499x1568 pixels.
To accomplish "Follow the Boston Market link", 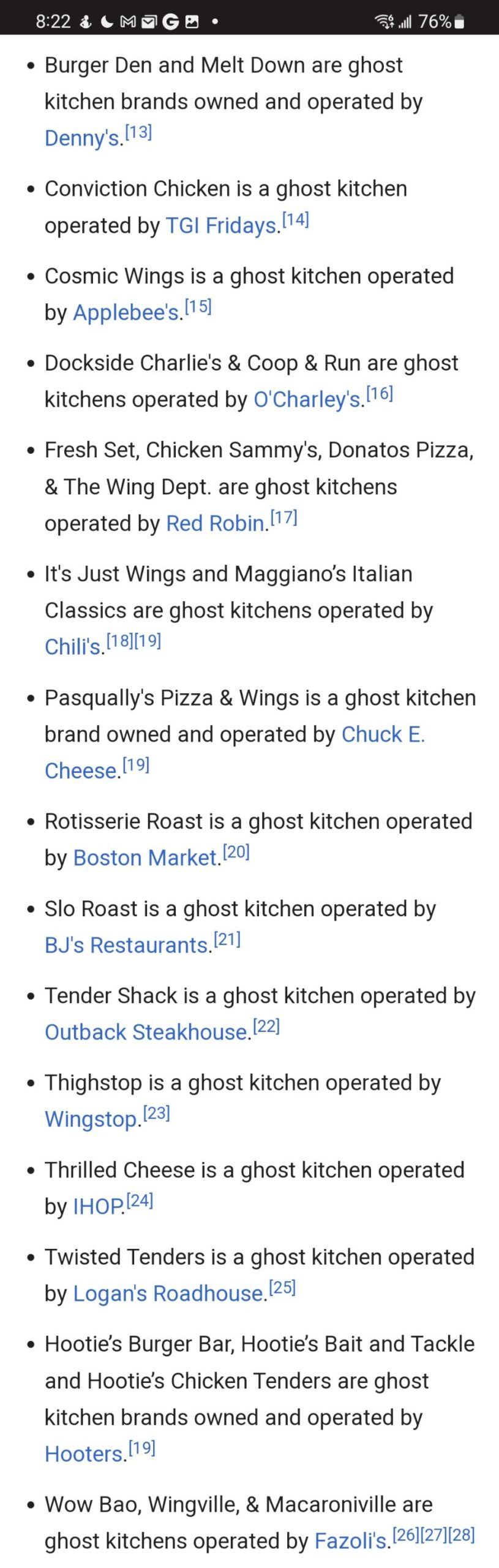I will coord(146,858).
